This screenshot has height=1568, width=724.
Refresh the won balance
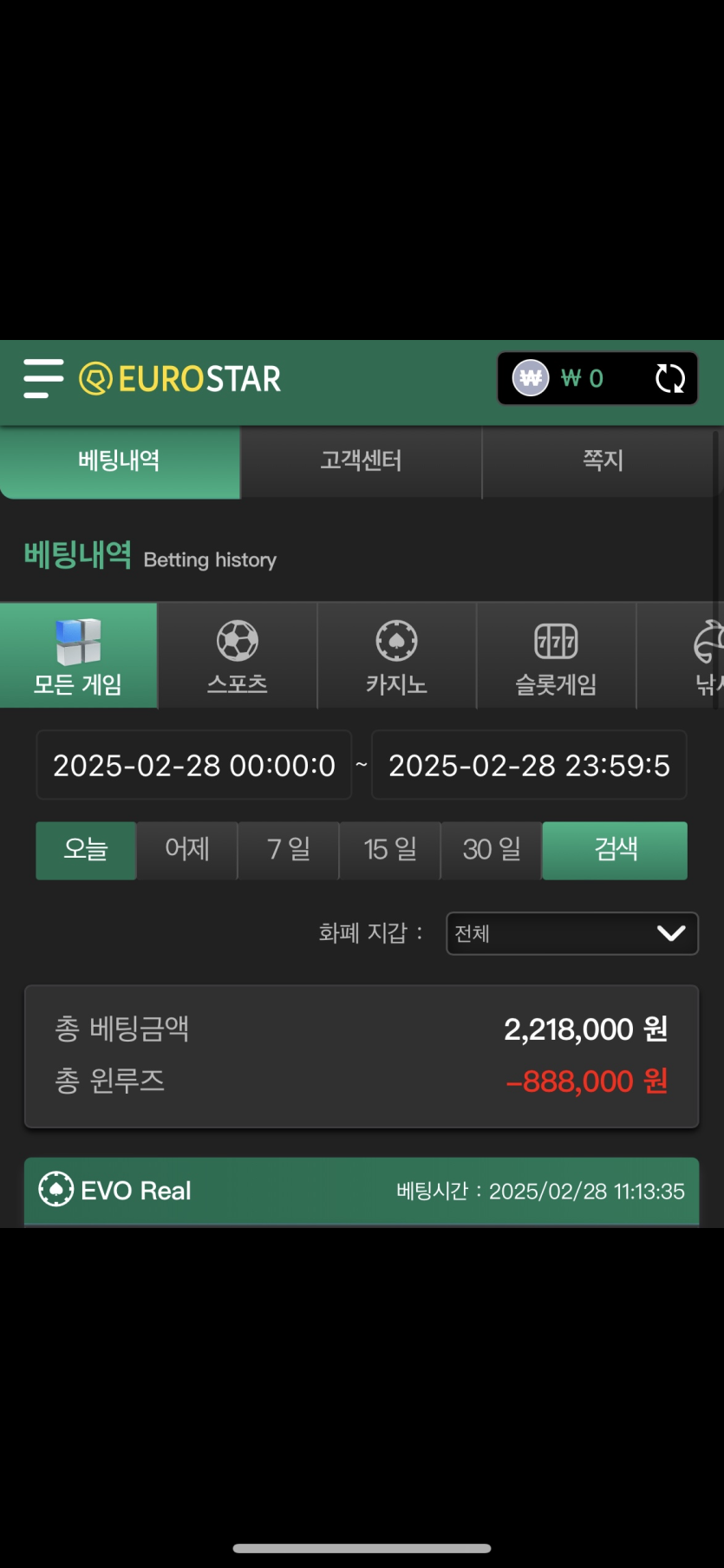pos(670,378)
